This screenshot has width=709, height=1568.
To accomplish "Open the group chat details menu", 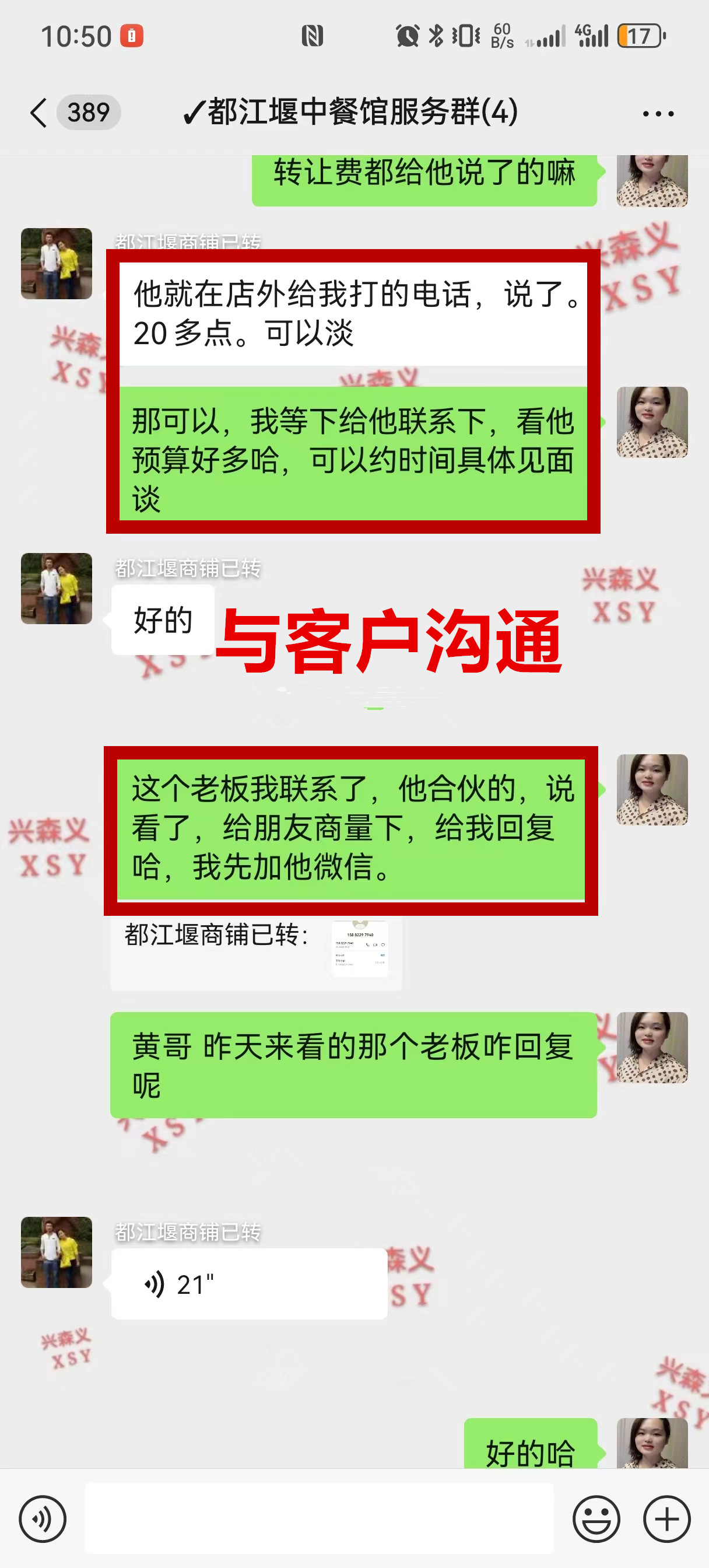I will pyautogui.click(x=658, y=114).
